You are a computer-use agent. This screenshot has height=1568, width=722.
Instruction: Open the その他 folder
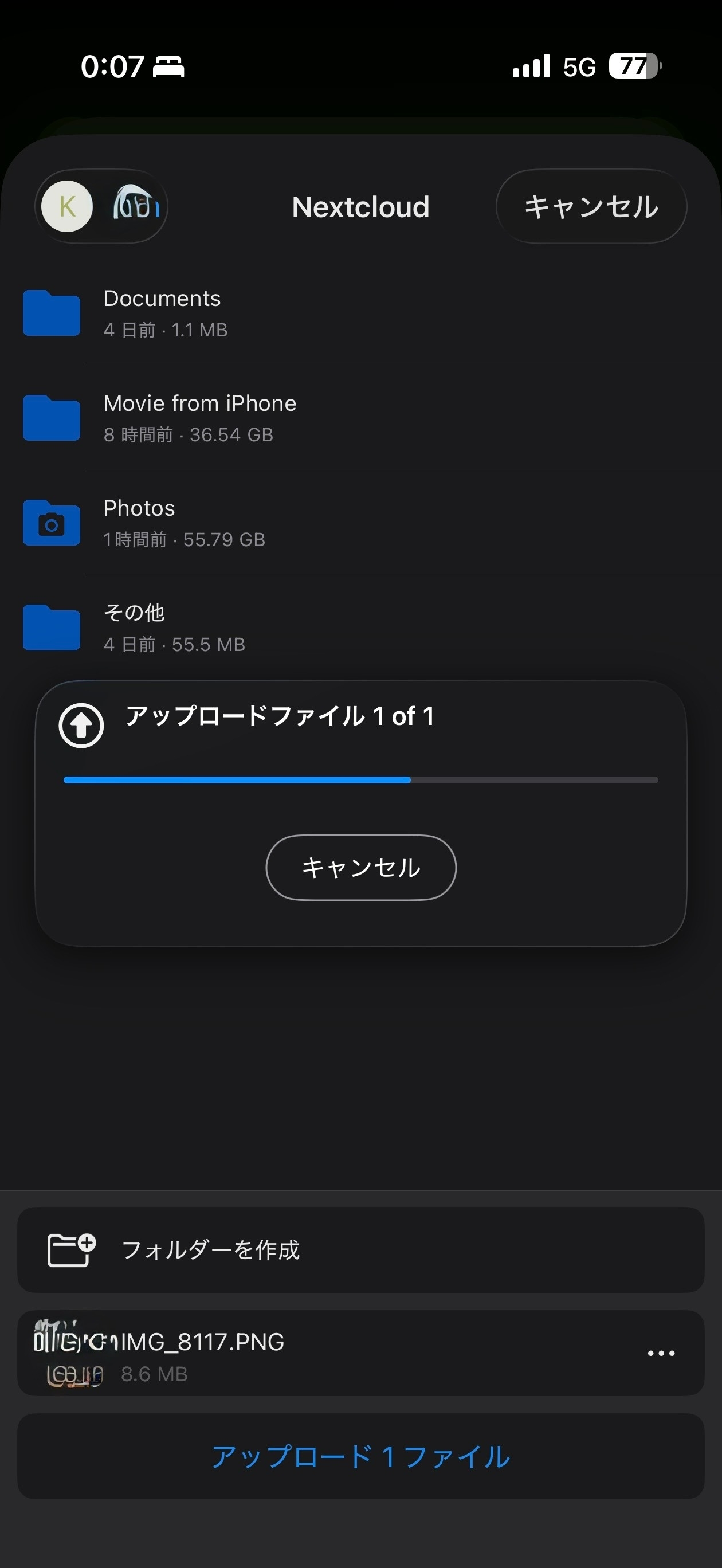[361, 627]
